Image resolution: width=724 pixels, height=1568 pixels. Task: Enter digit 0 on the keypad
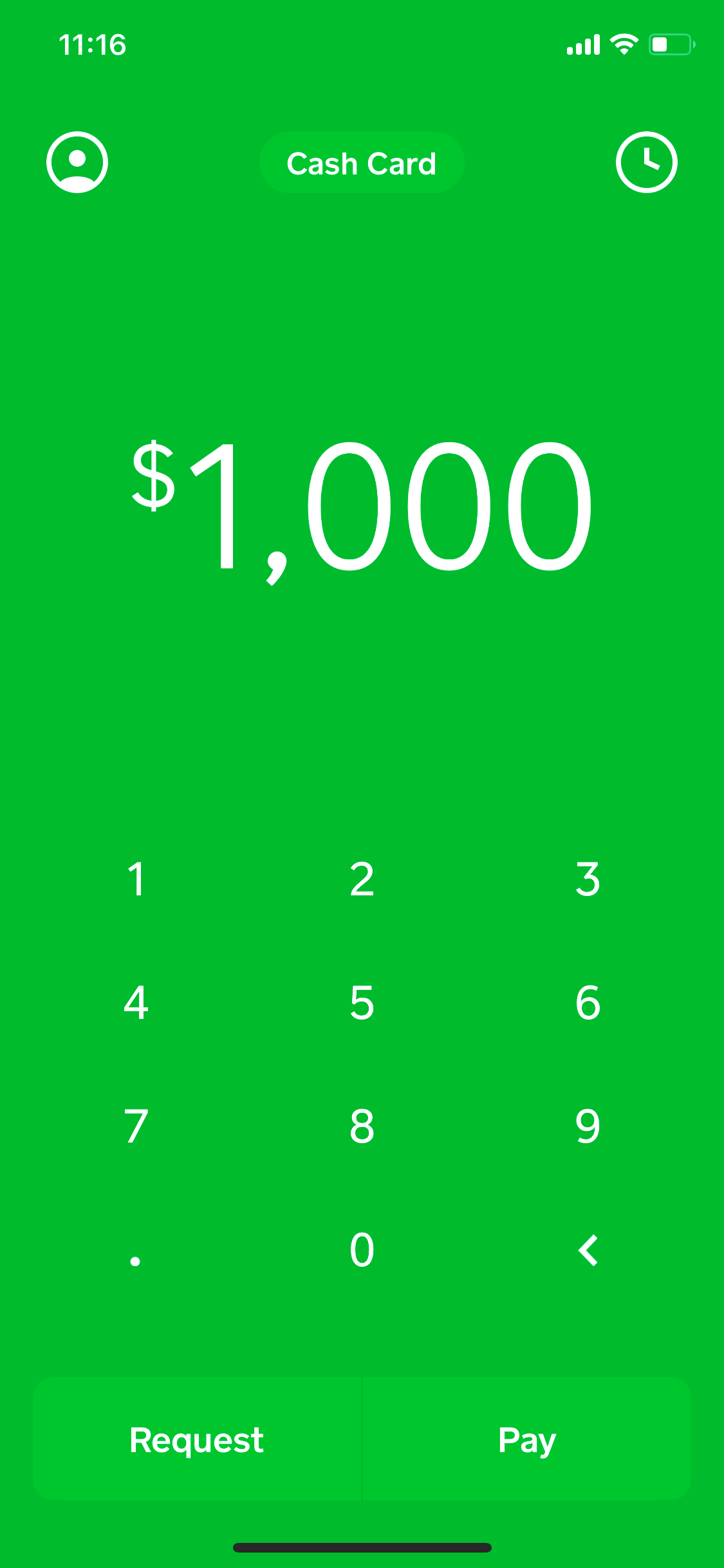click(362, 1249)
